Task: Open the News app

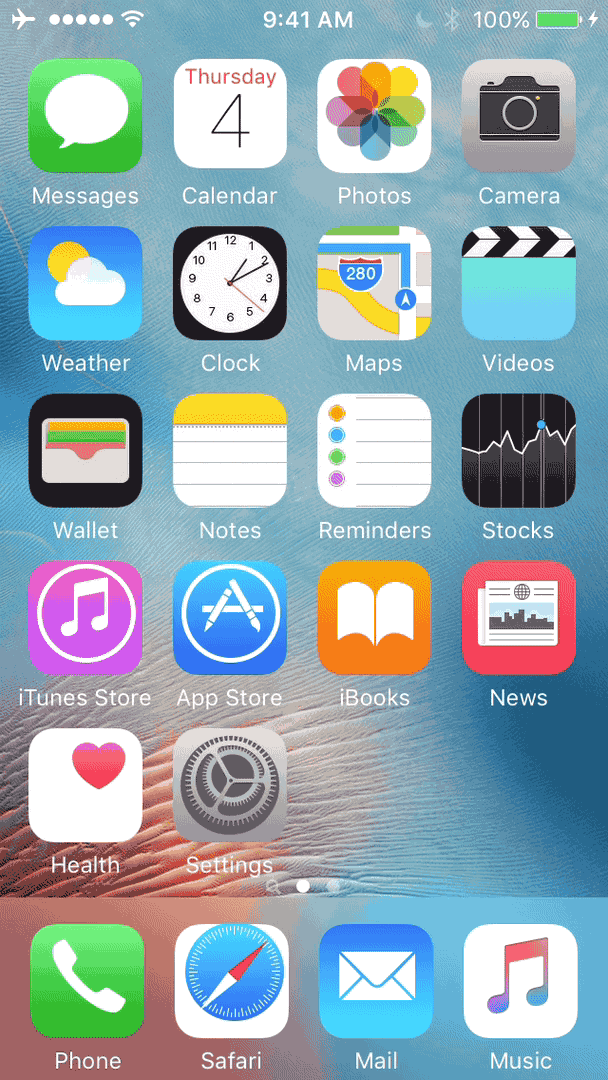Action: [x=518, y=617]
